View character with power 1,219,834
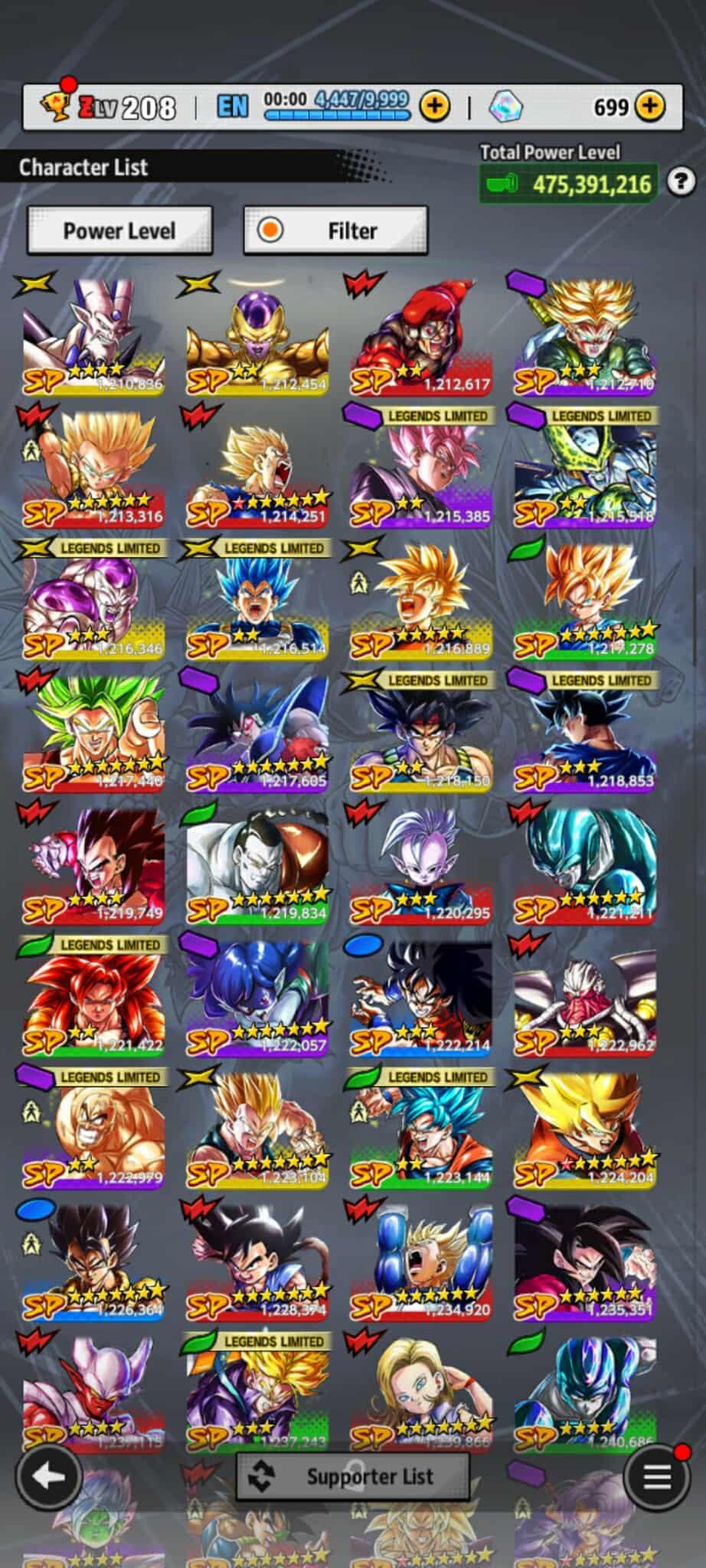 click(x=257, y=865)
